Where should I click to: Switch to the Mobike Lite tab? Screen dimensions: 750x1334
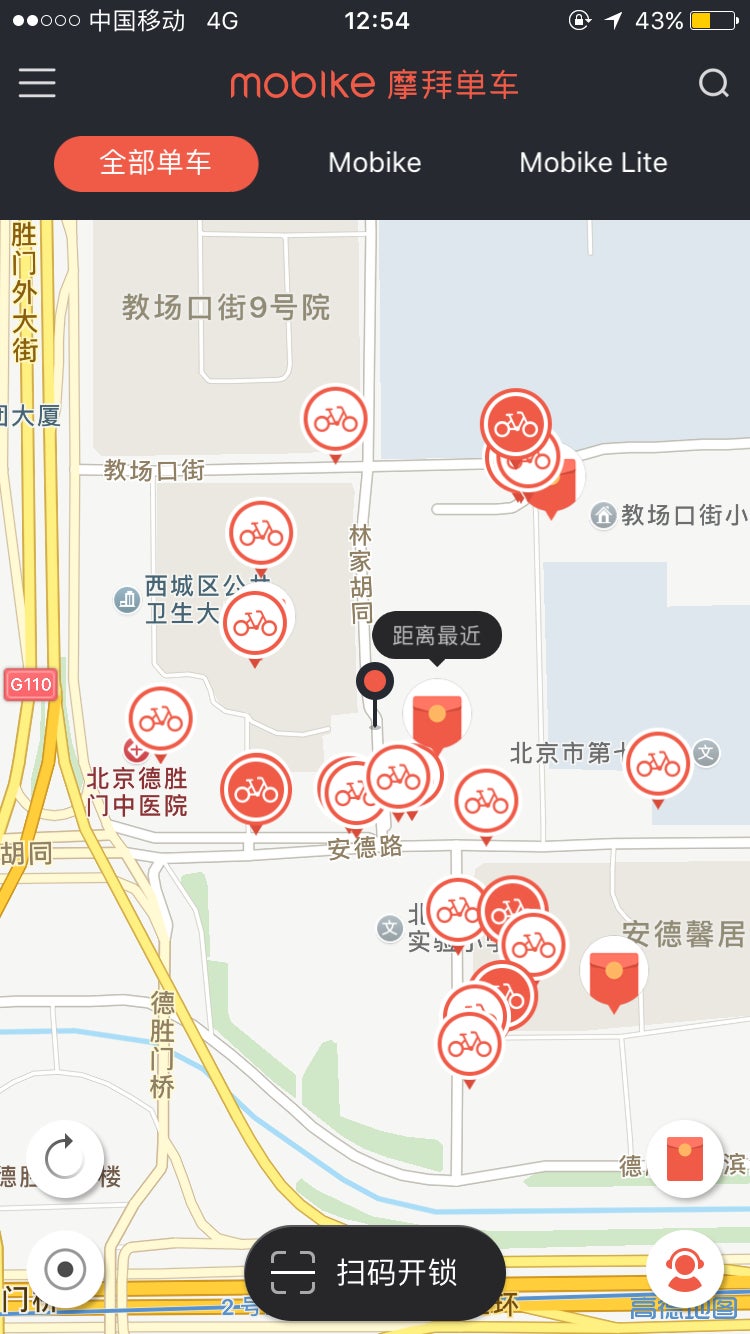(x=593, y=163)
